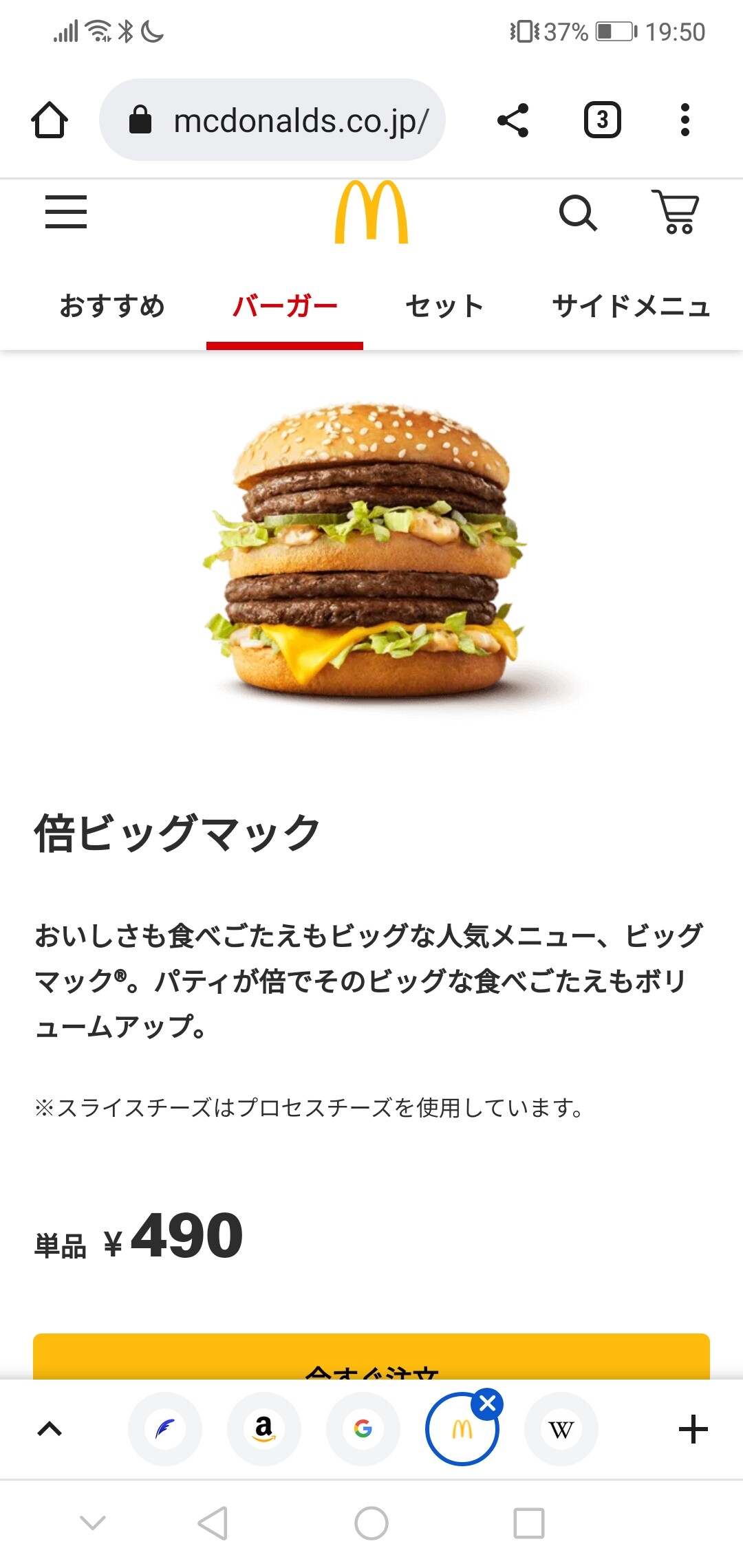743x1568 pixels.
Task: Go back using the system back button
Action: (x=213, y=1523)
